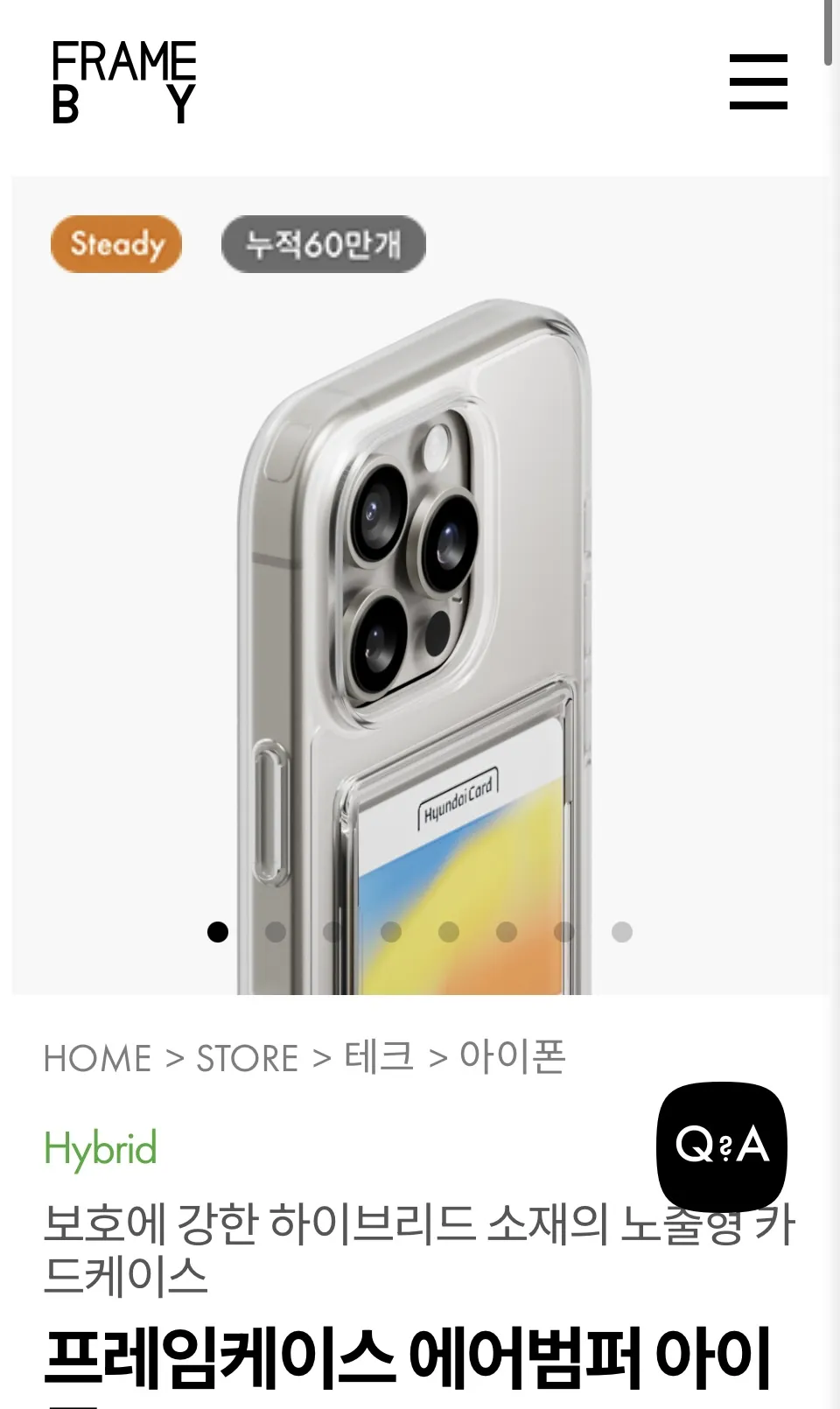840x1409 pixels.
Task: Jump to the last product image dot
Action: coord(622,932)
